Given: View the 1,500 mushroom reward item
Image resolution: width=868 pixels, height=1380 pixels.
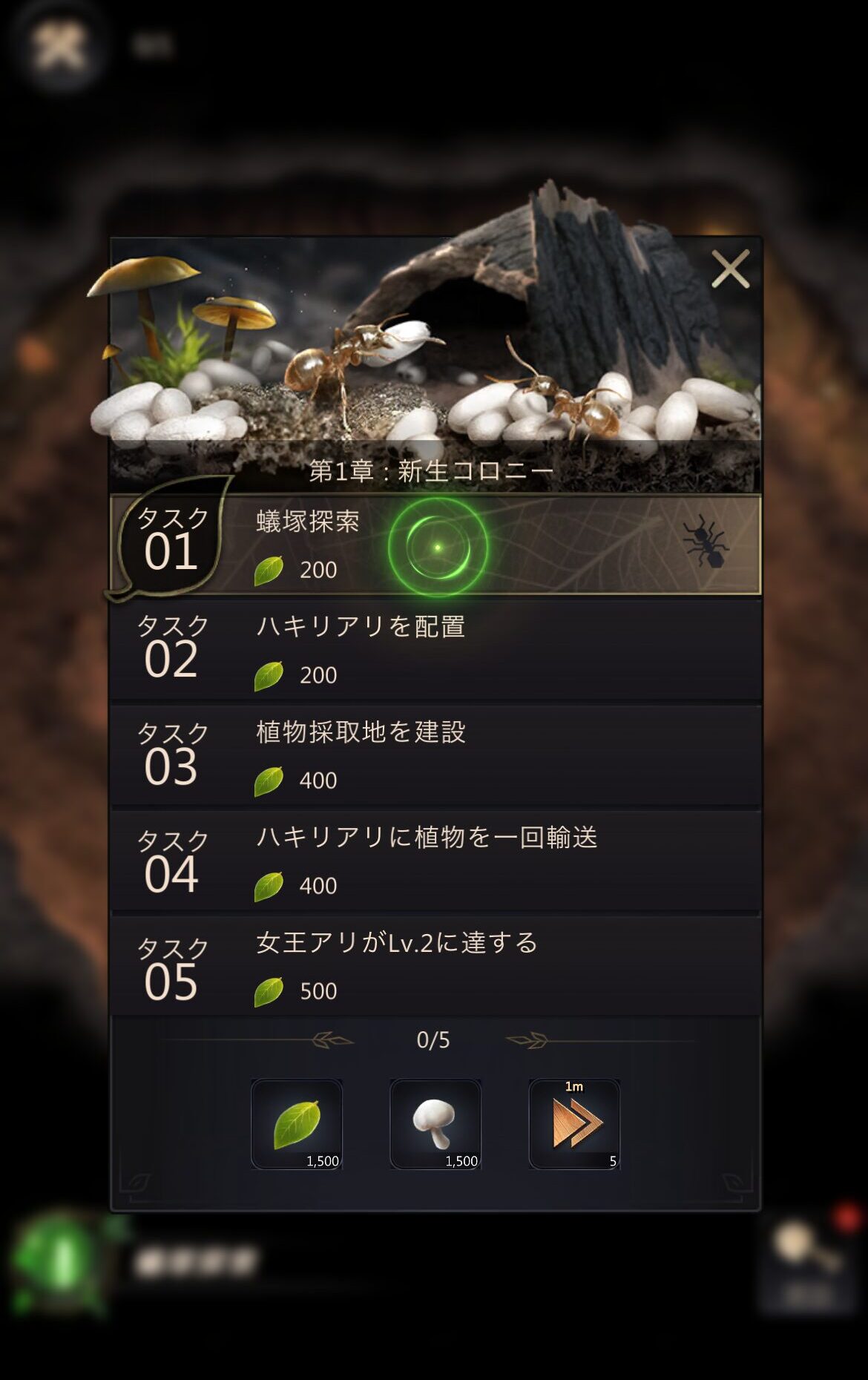Looking at the screenshot, I should click(x=435, y=1124).
